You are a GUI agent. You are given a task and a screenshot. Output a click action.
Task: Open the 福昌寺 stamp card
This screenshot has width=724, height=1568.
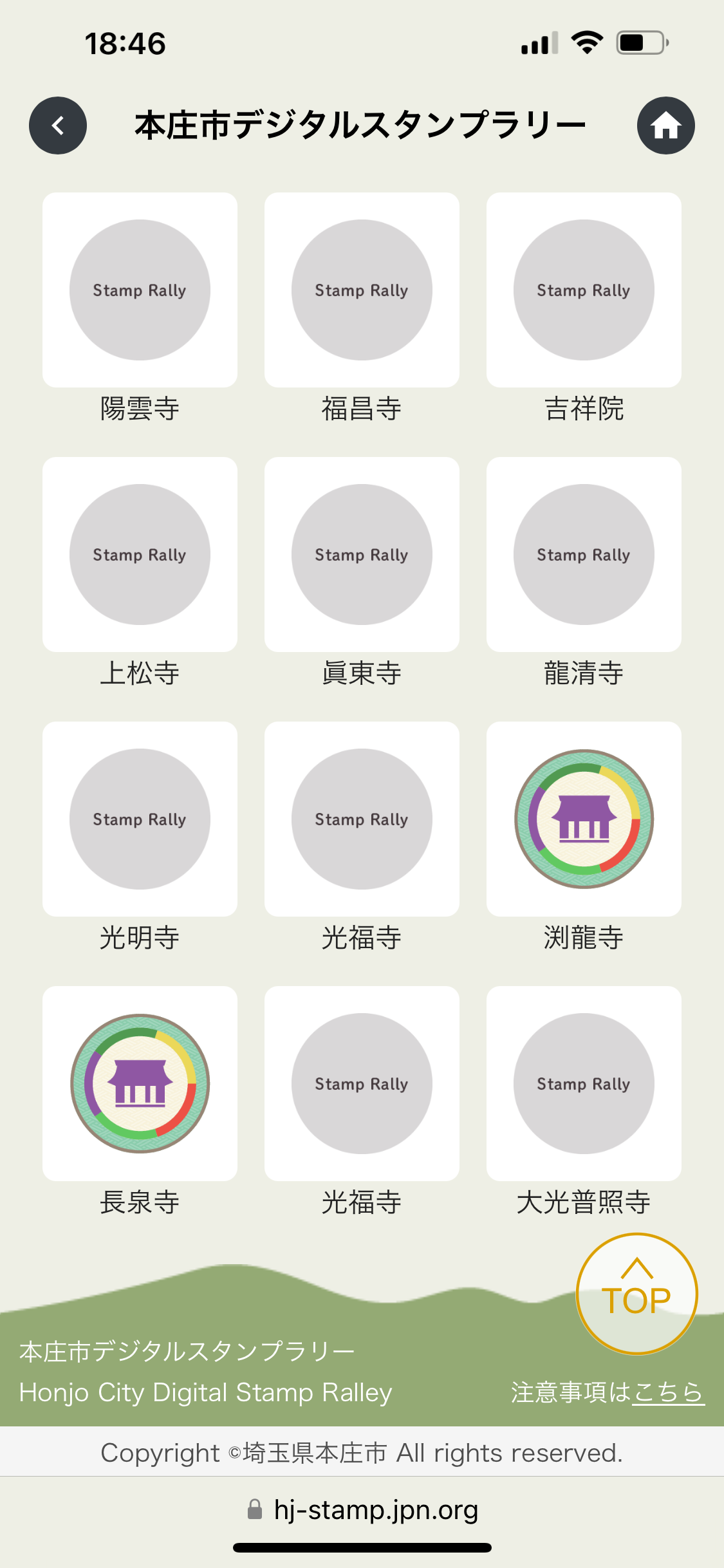362,290
